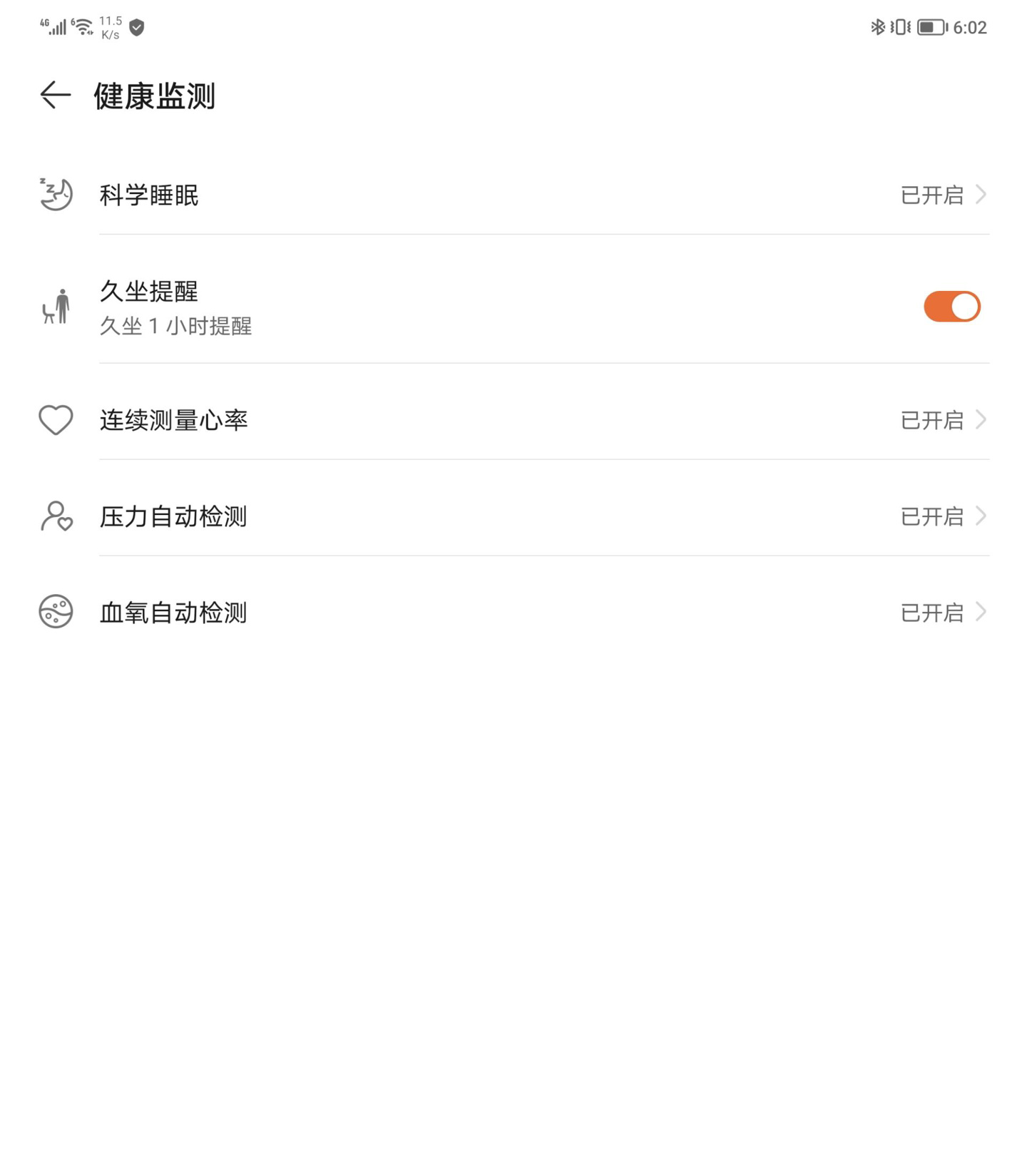1027x1176 pixels.
Task: Tap 已开启 next to heart rate monitoring
Action: pos(931,420)
